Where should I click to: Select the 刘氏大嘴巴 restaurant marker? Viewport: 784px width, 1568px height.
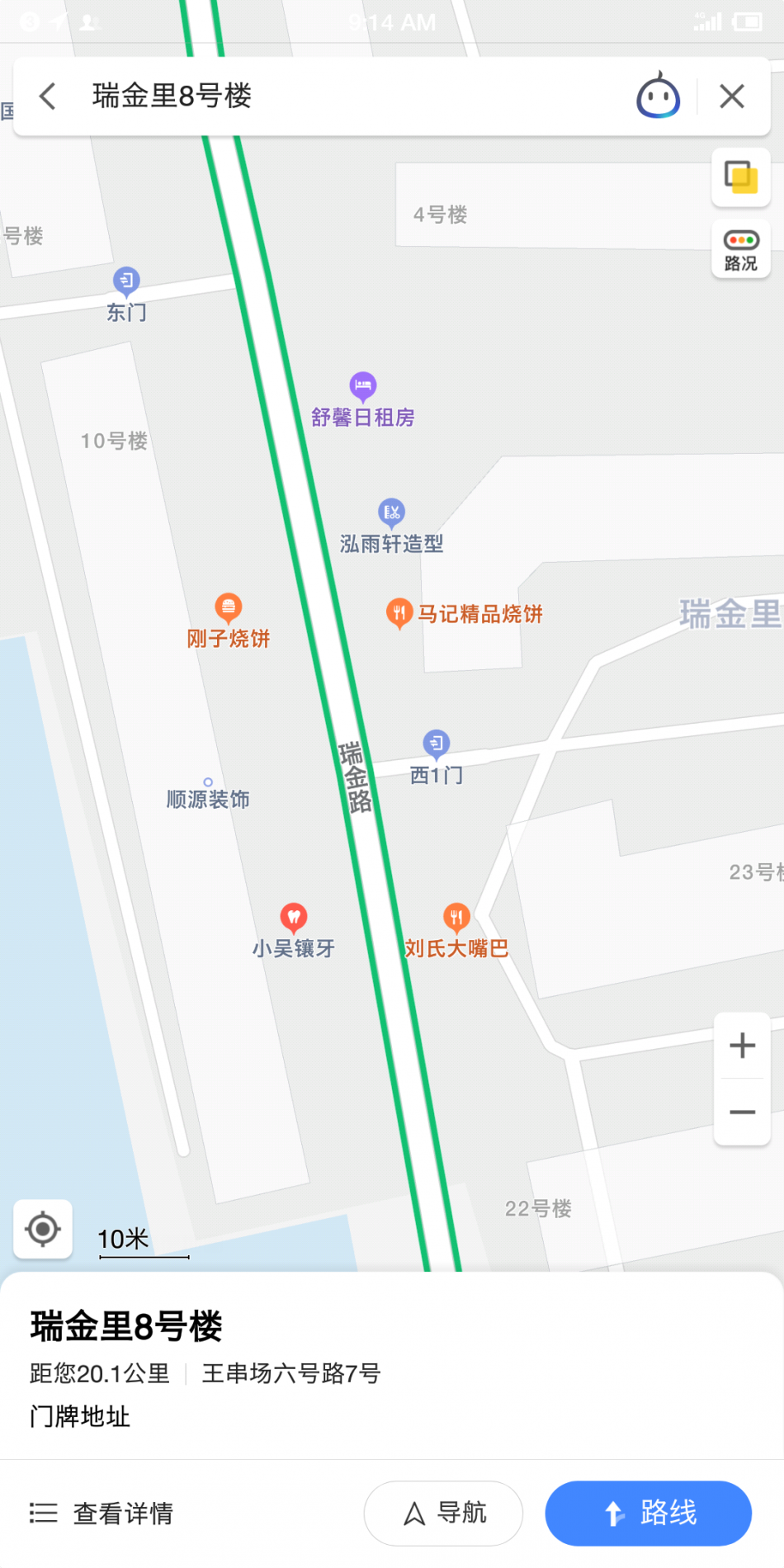(x=456, y=917)
